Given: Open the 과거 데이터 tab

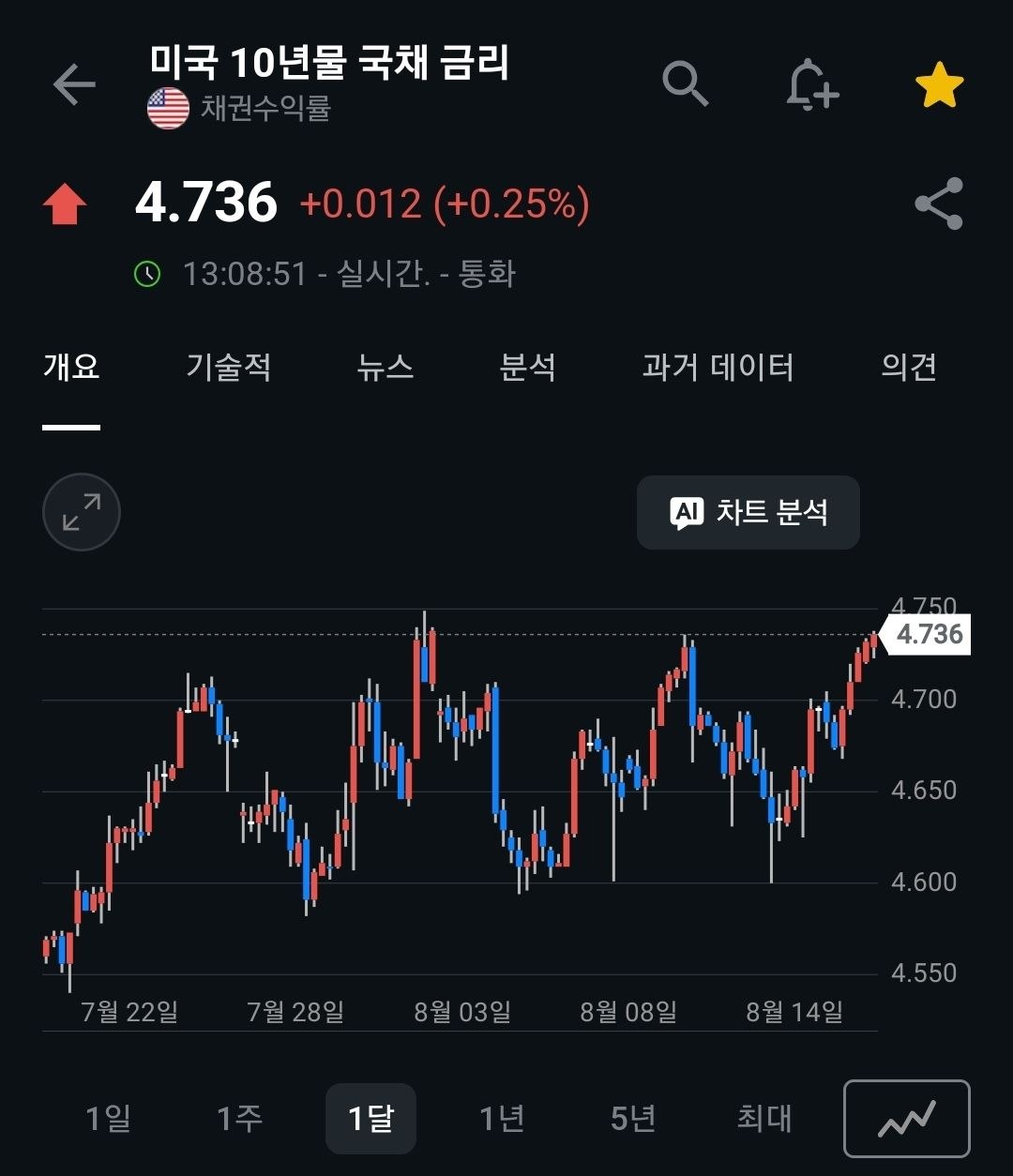Looking at the screenshot, I should coord(718,367).
